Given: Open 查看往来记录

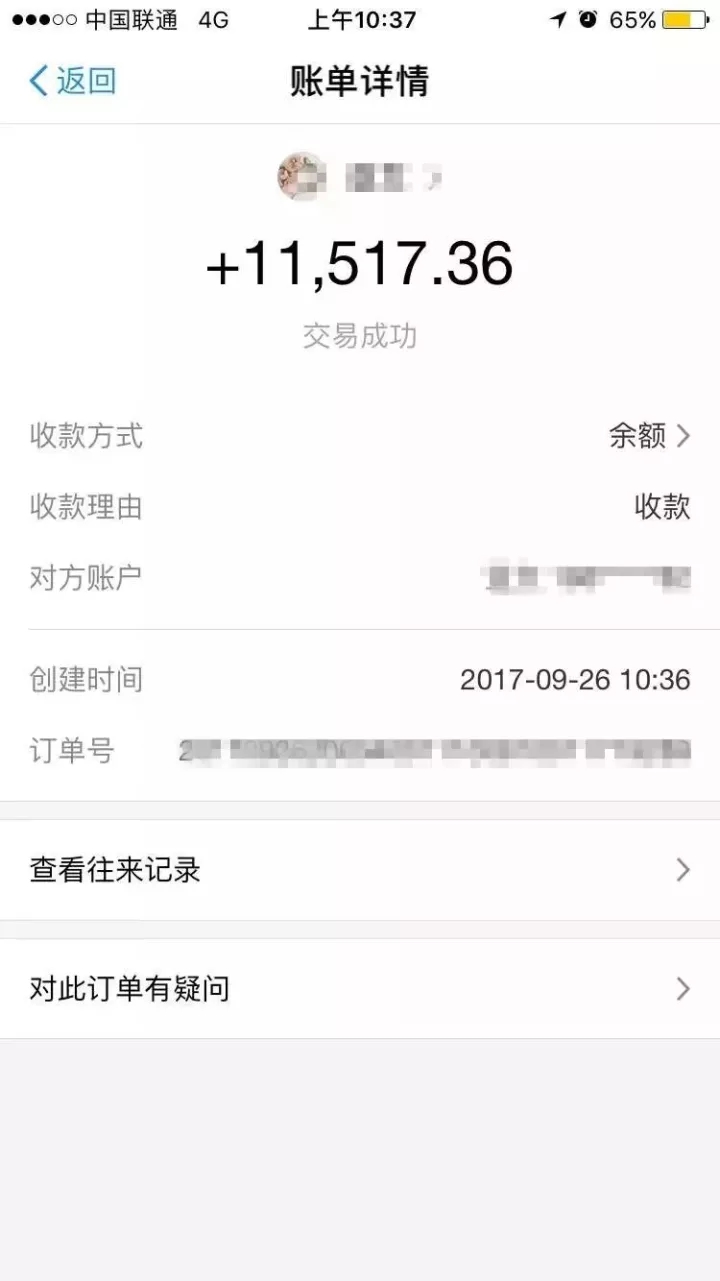Looking at the screenshot, I should tap(360, 870).
